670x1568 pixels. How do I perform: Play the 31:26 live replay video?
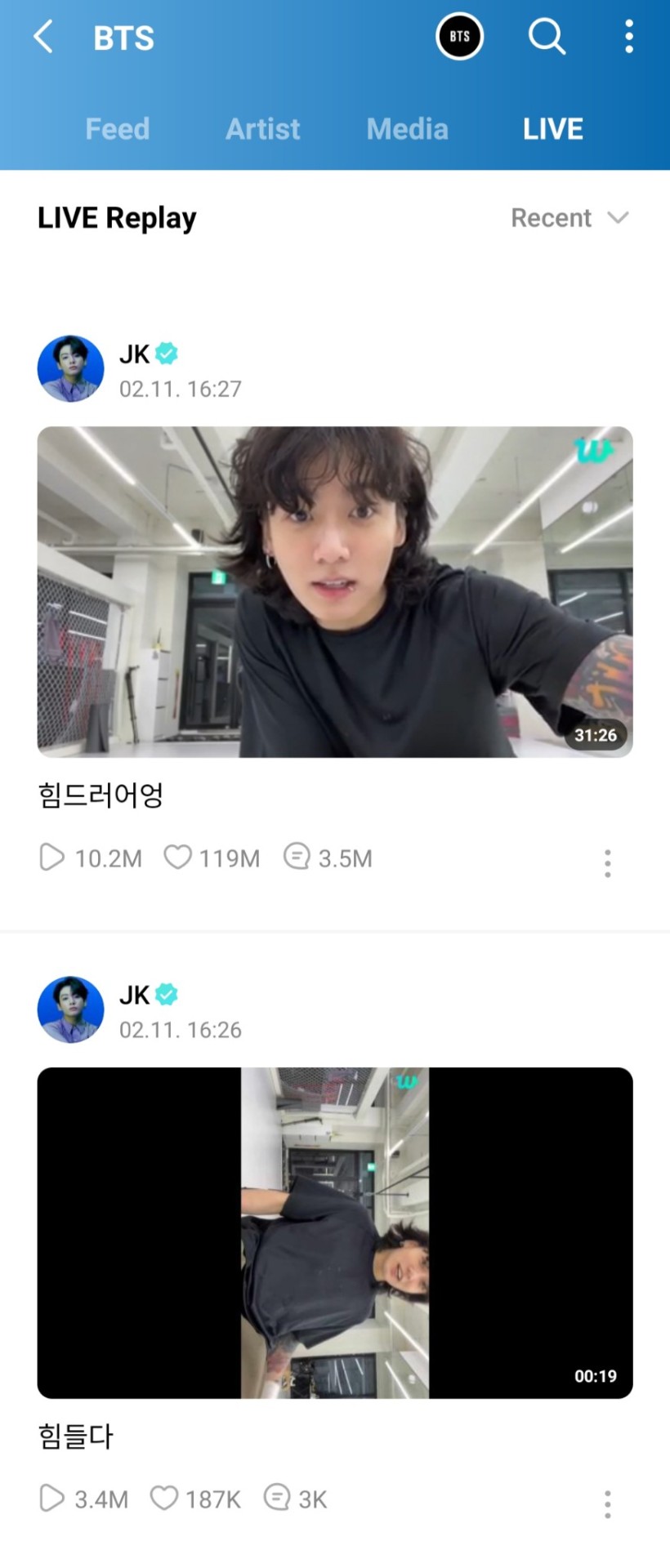[335, 592]
